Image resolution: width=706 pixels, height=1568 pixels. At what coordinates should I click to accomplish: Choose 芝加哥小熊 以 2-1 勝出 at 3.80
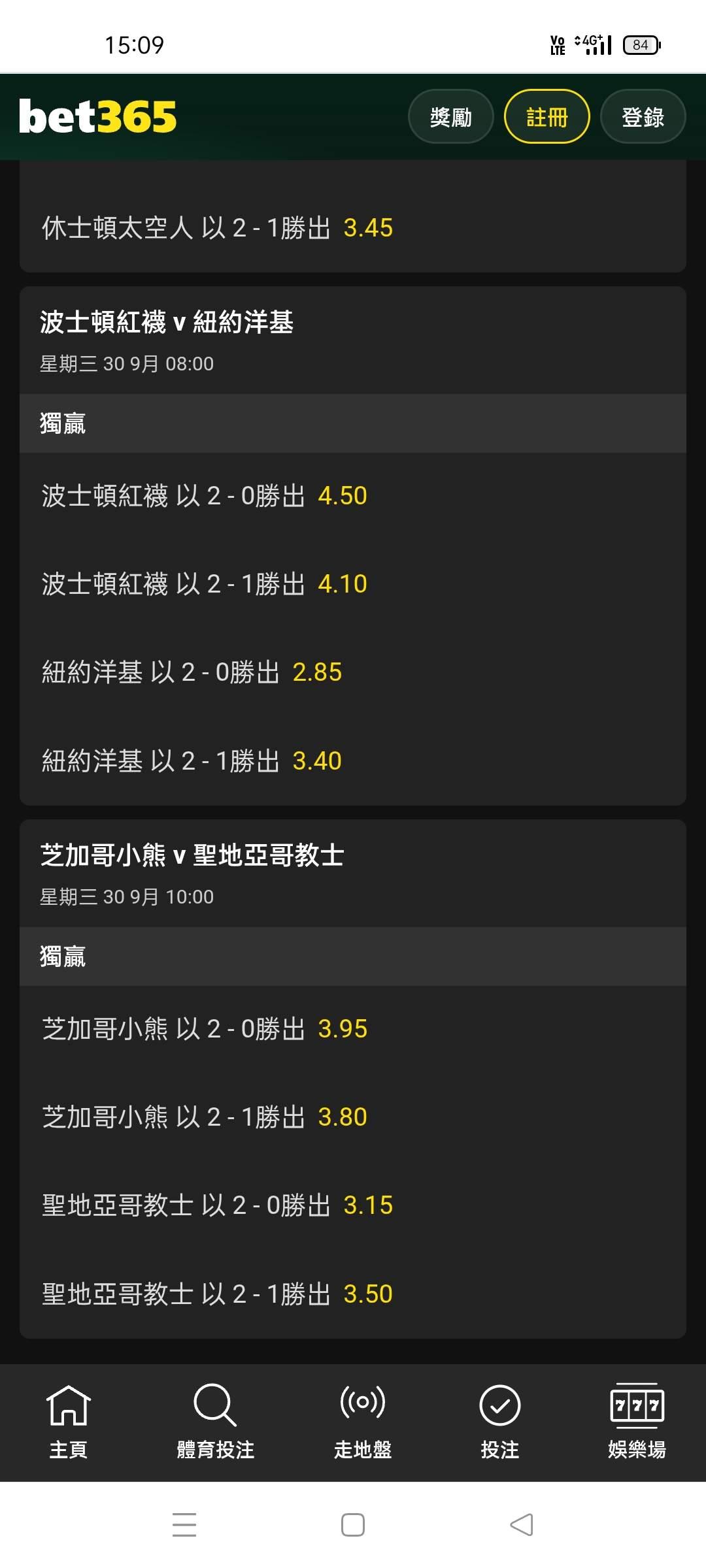353,1117
